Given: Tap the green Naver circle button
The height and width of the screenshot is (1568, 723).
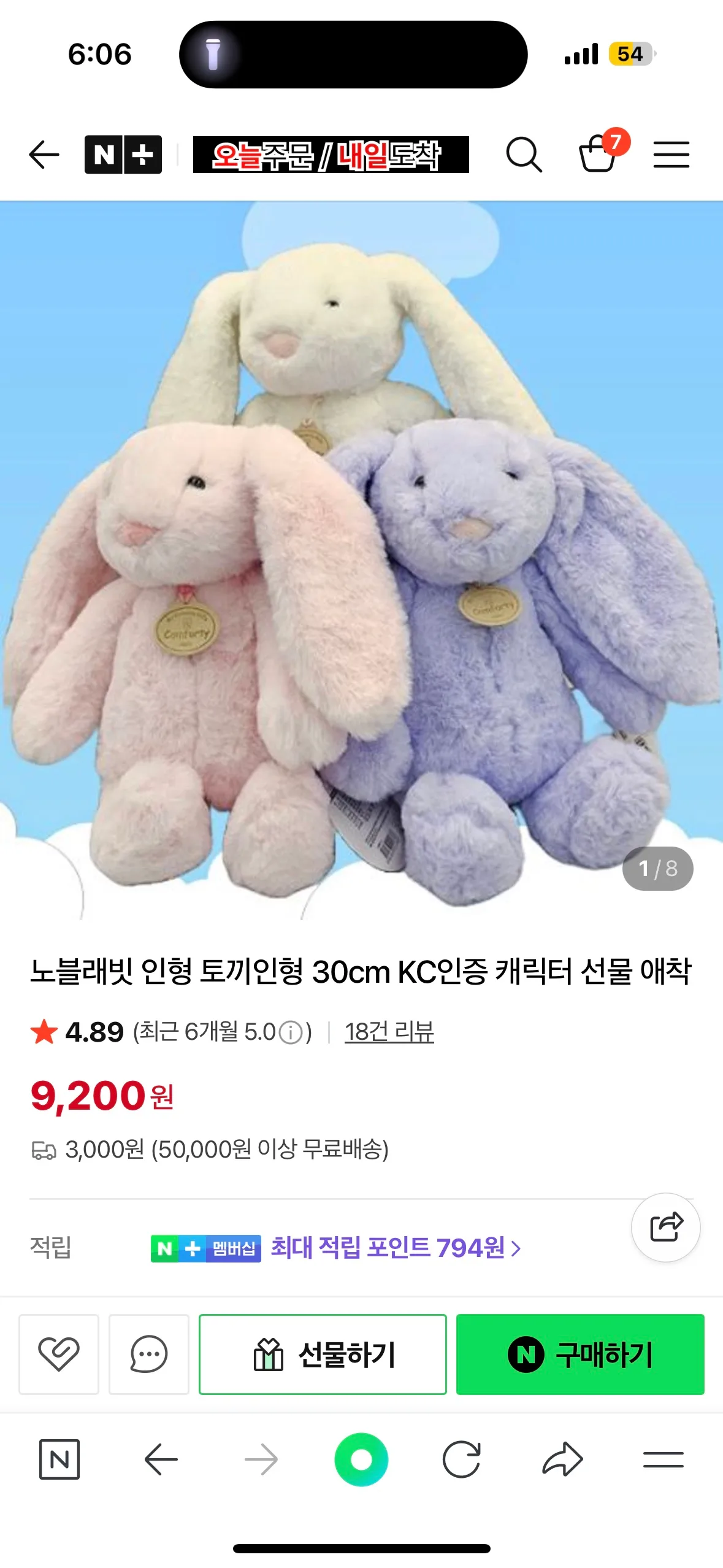Looking at the screenshot, I should pyautogui.click(x=361, y=1459).
